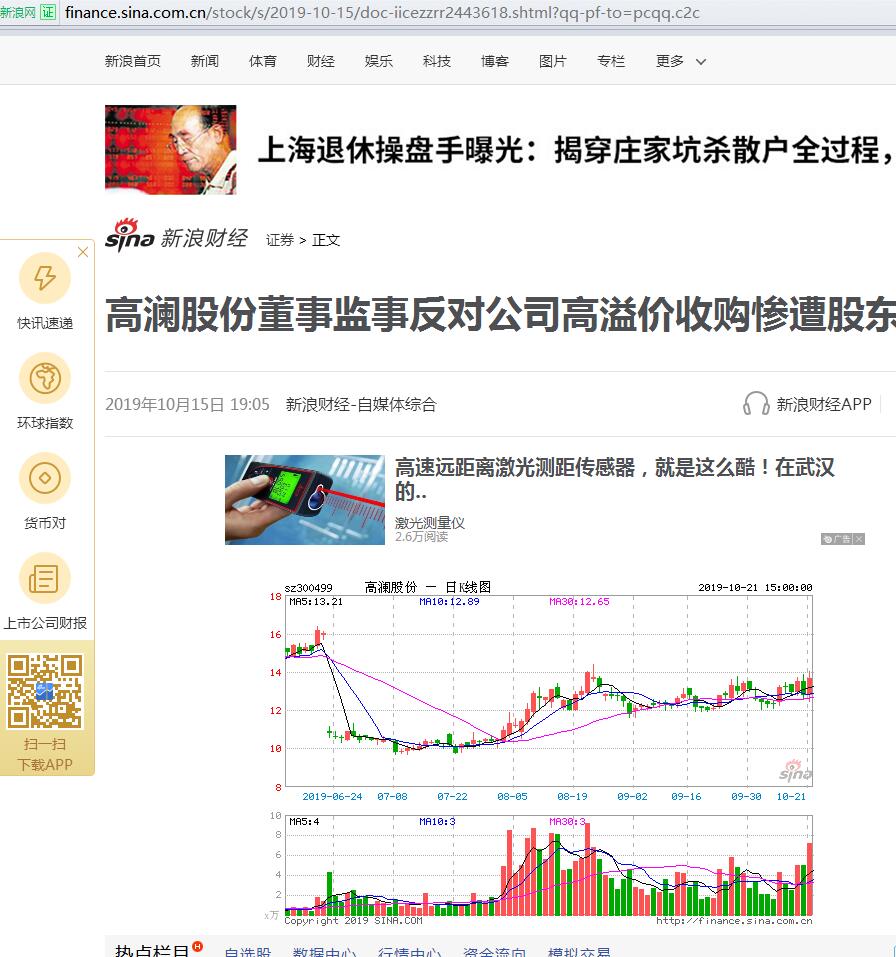
Task: Open 专栏 section
Action: (x=610, y=61)
